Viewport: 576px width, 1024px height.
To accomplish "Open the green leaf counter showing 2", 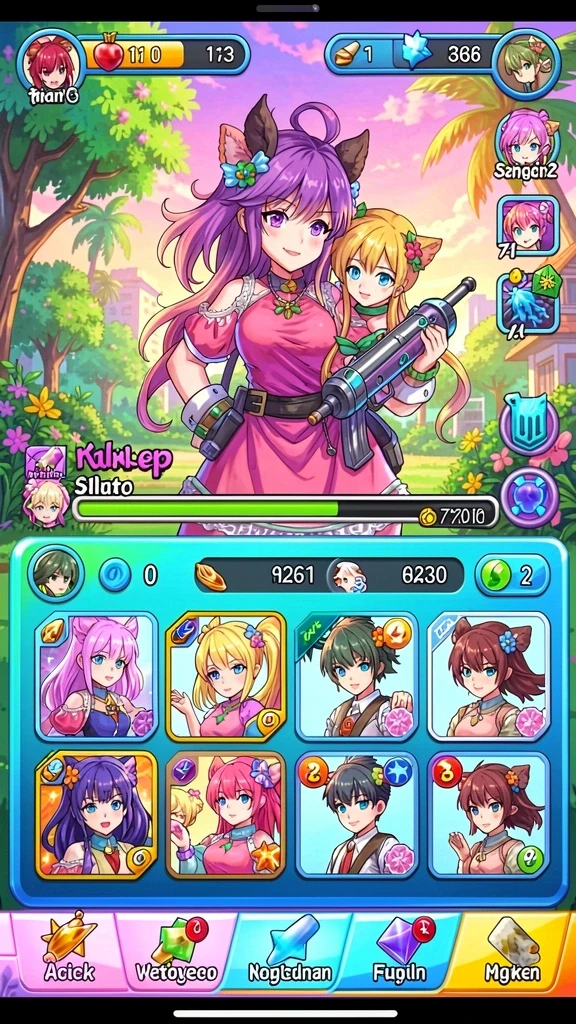I will point(513,575).
